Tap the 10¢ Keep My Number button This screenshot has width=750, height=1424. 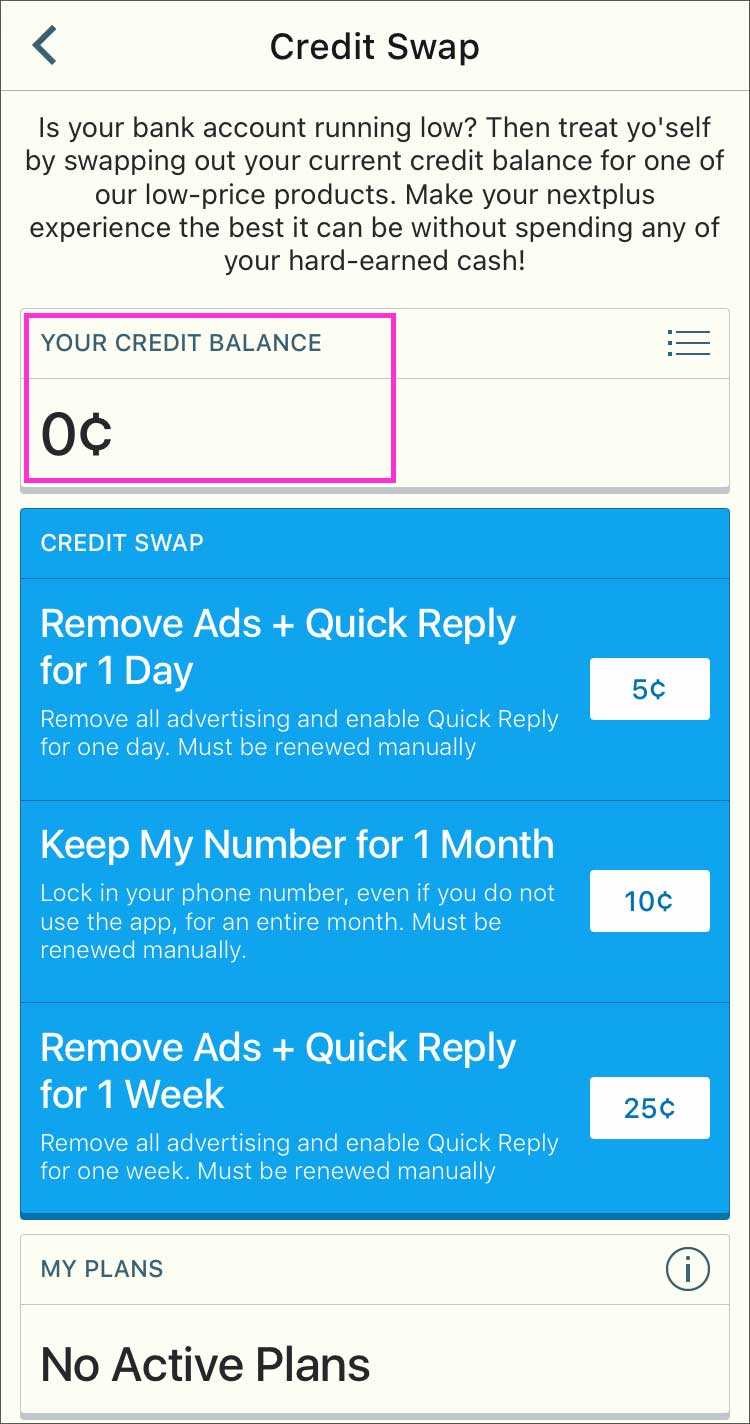pos(649,901)
